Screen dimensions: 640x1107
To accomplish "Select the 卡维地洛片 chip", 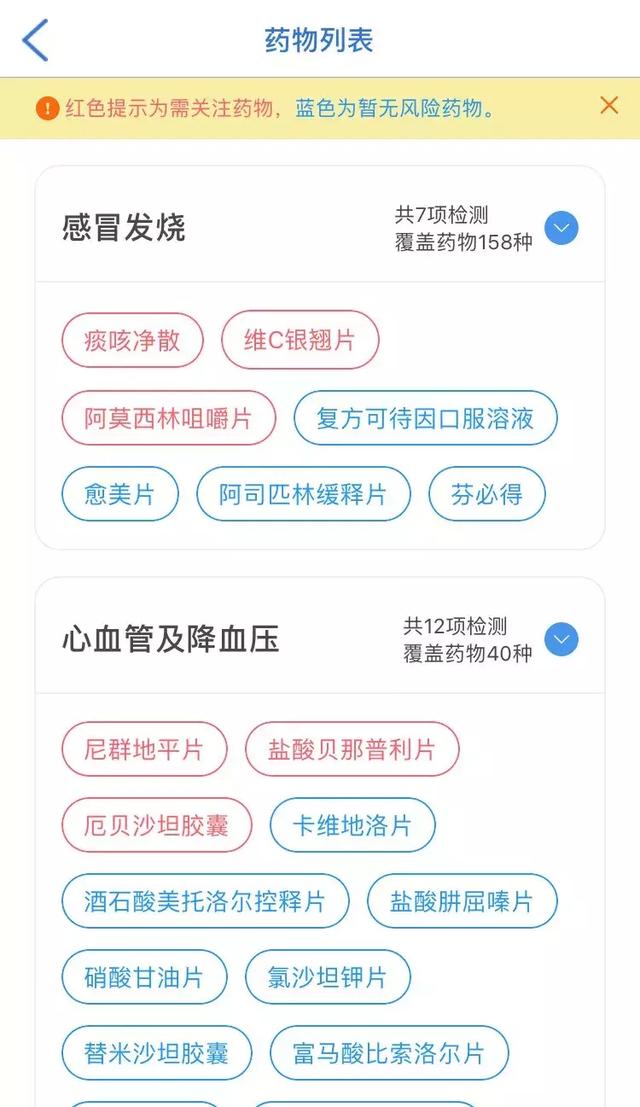I will (x=352, y=825).
